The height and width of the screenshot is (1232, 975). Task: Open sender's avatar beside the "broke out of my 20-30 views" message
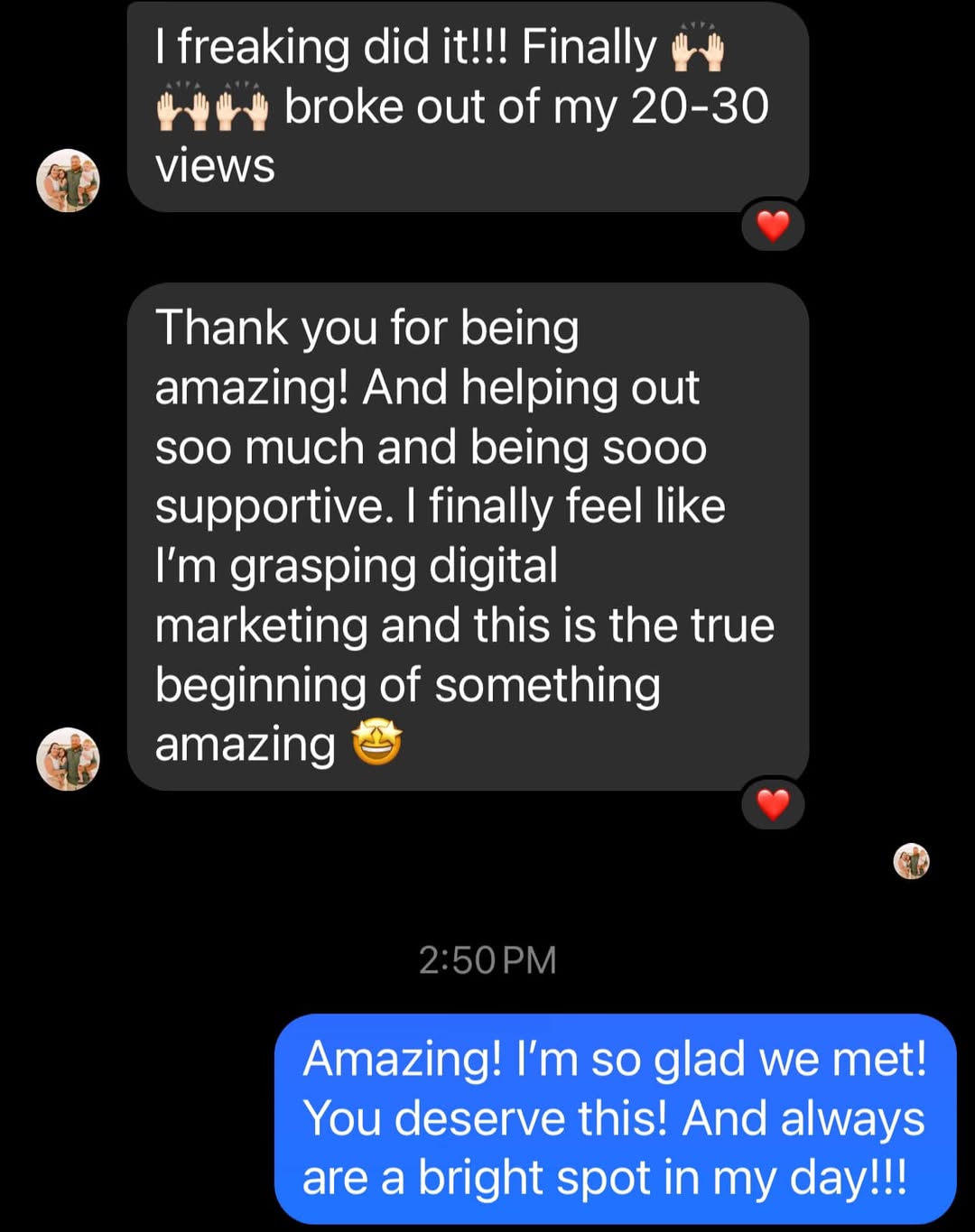(x=68, y=181)
